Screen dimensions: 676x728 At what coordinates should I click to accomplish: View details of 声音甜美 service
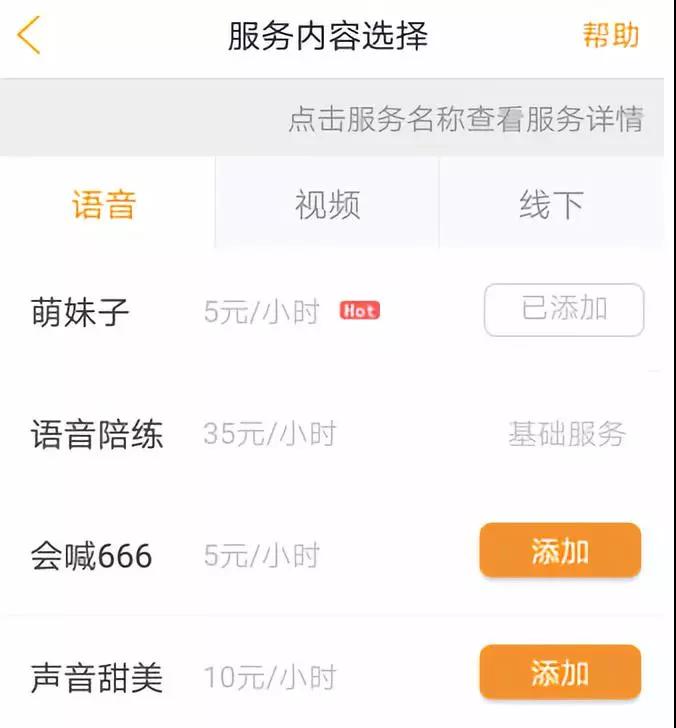(97, 678)
